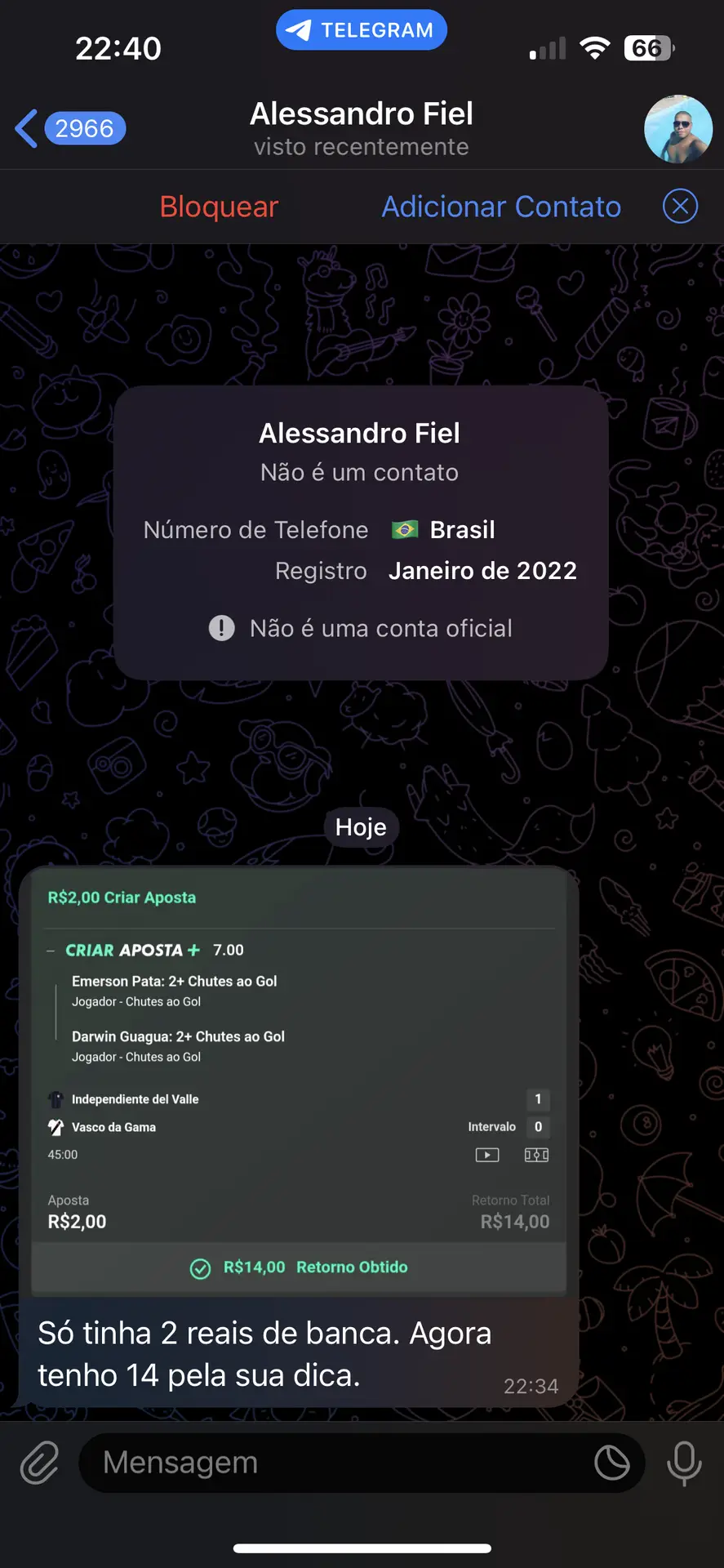Screen dimensions: 724x1568
Task: Tap the microphone to record voice
Action: [684, 1462]
